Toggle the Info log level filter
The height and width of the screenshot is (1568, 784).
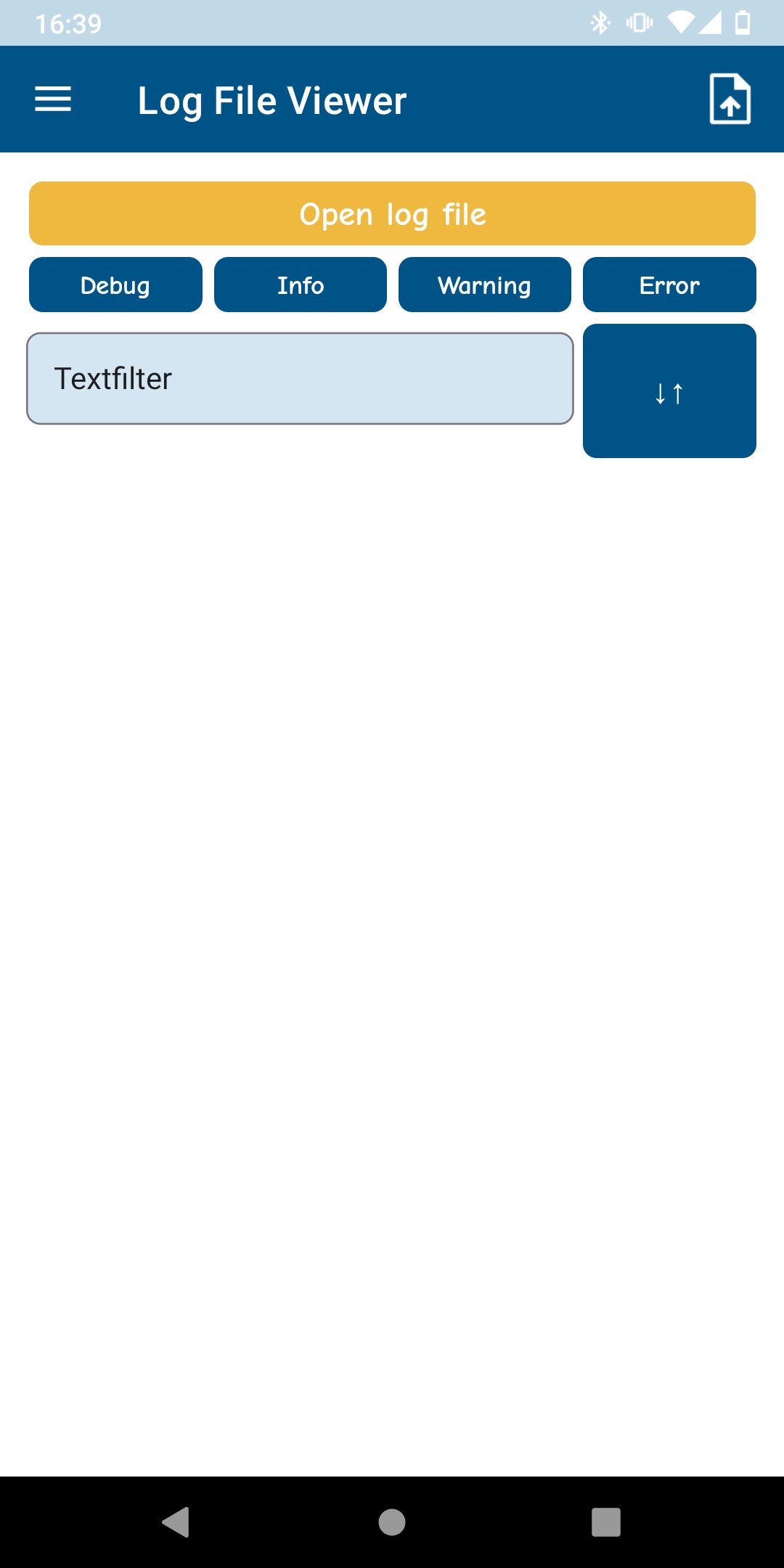tap(301, 285)
